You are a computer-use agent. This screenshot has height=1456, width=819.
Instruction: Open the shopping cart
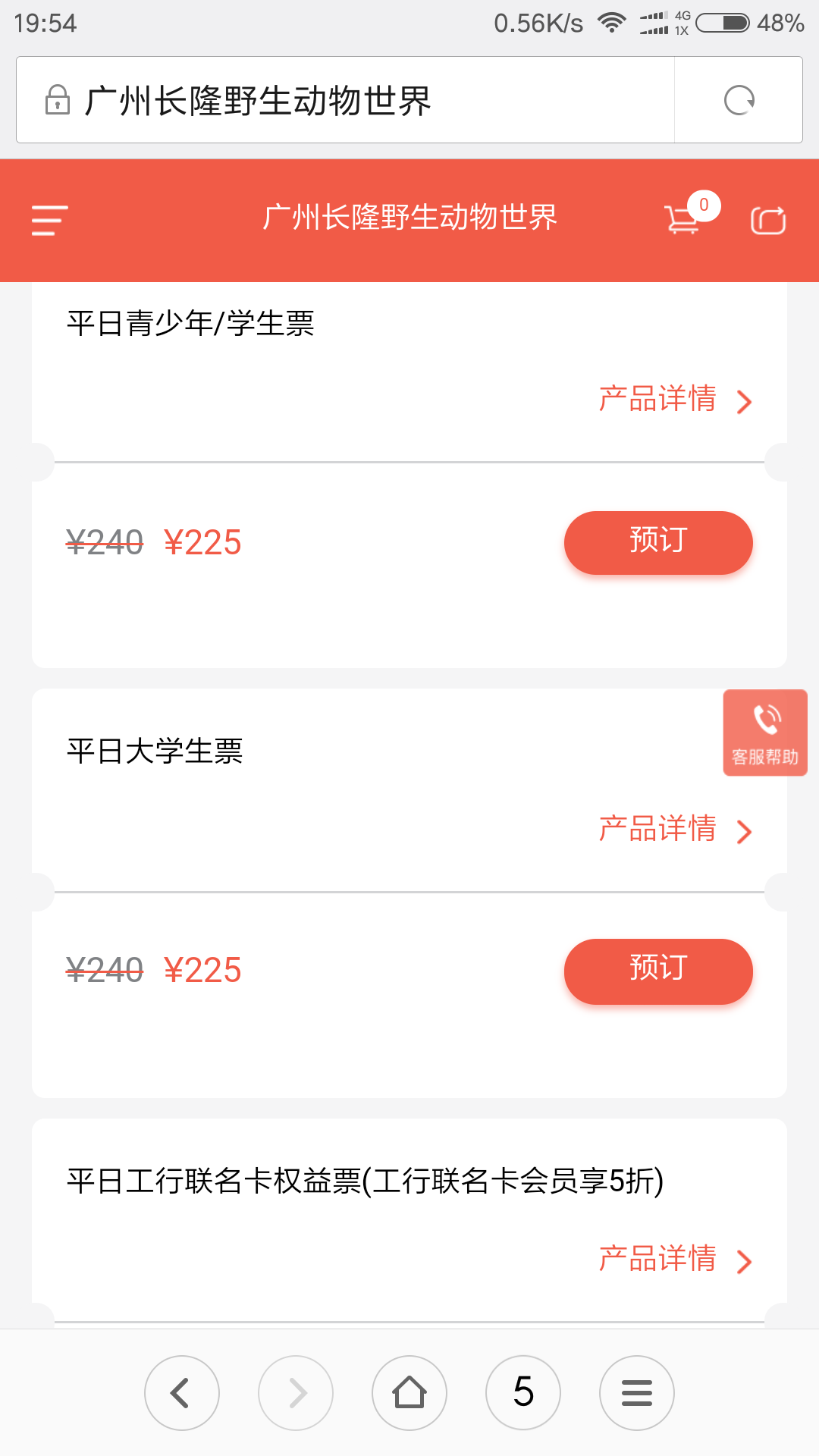click(x=682, y=219)
